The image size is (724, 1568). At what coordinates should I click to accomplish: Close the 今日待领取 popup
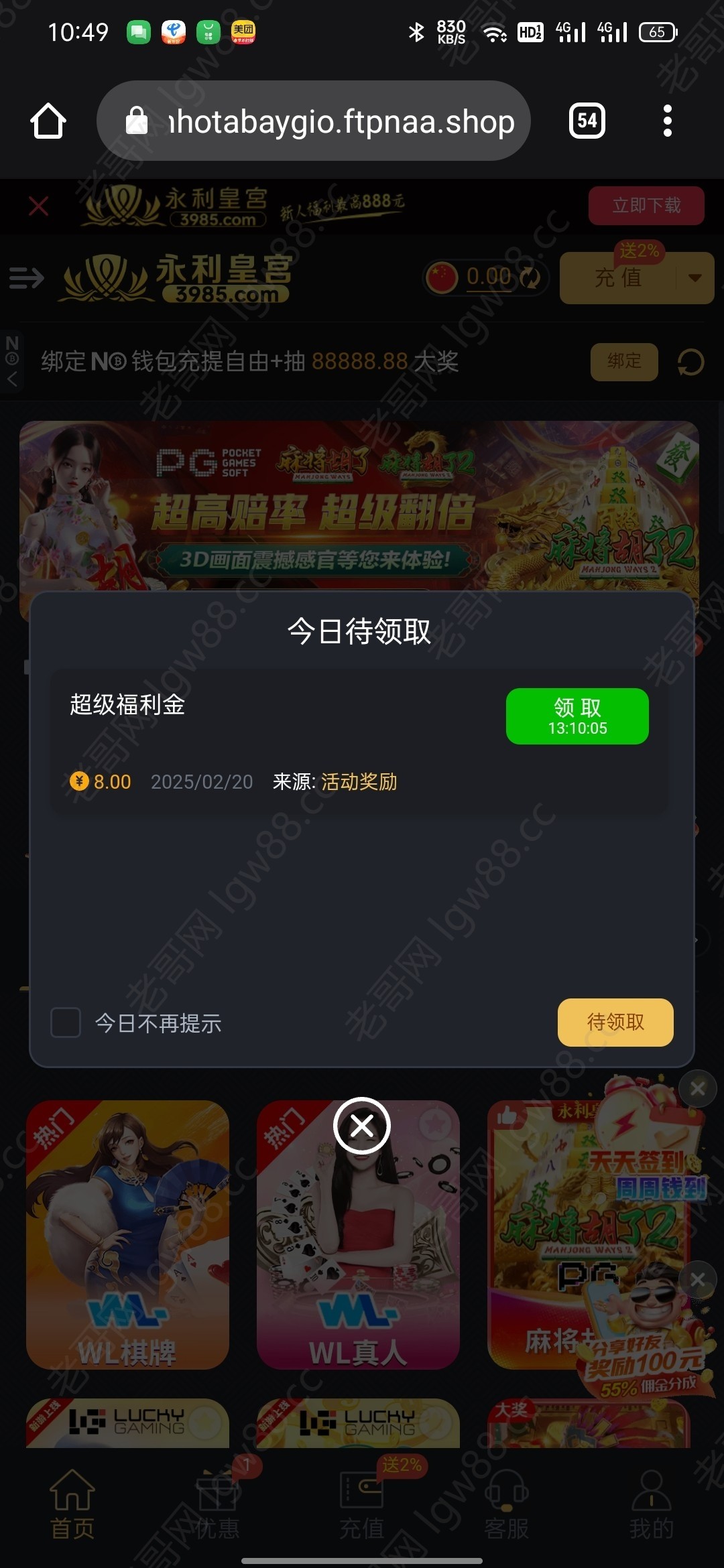(362, 1126)
